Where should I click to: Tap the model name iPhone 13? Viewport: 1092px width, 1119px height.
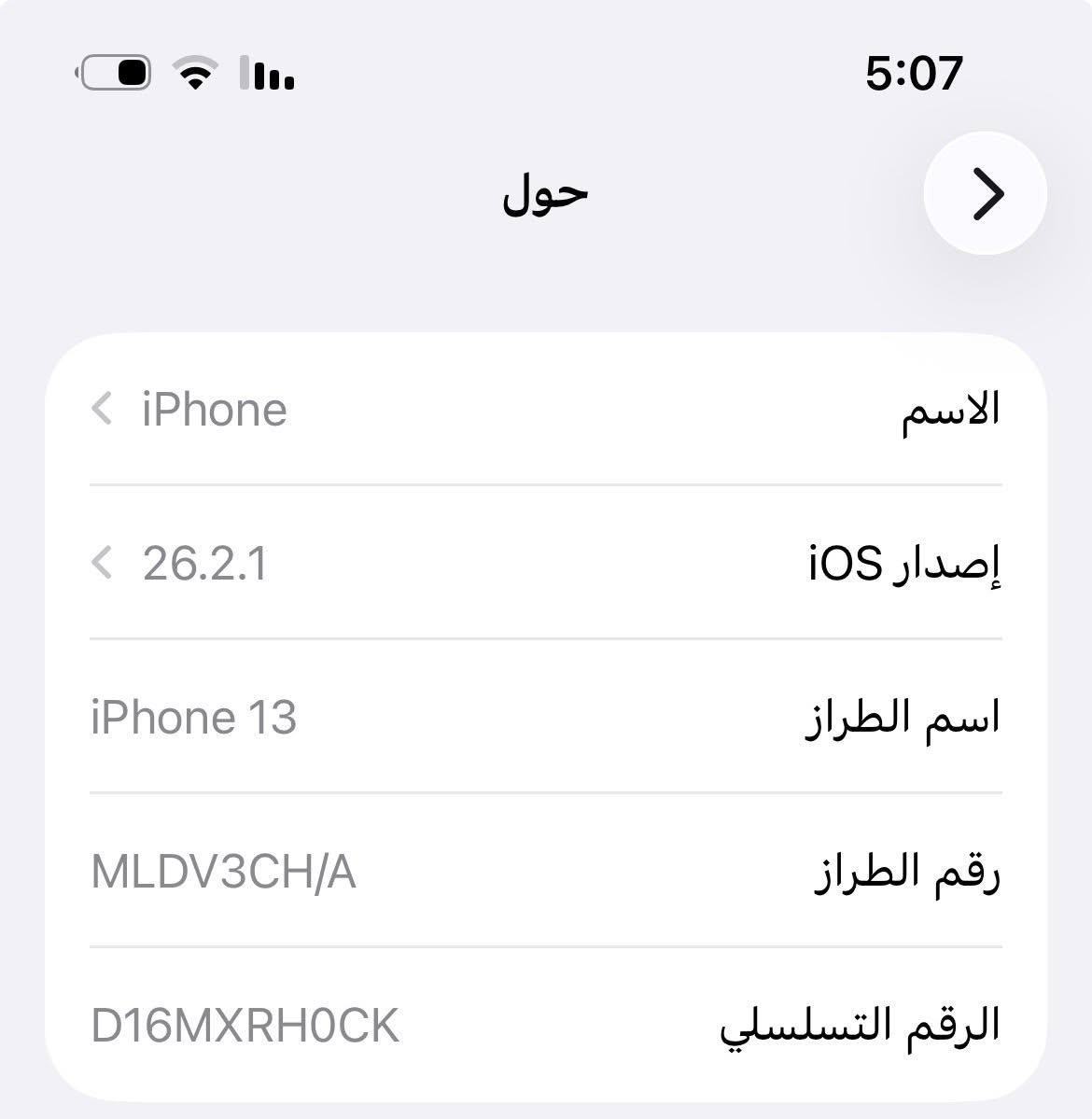[x=193, y=717]
